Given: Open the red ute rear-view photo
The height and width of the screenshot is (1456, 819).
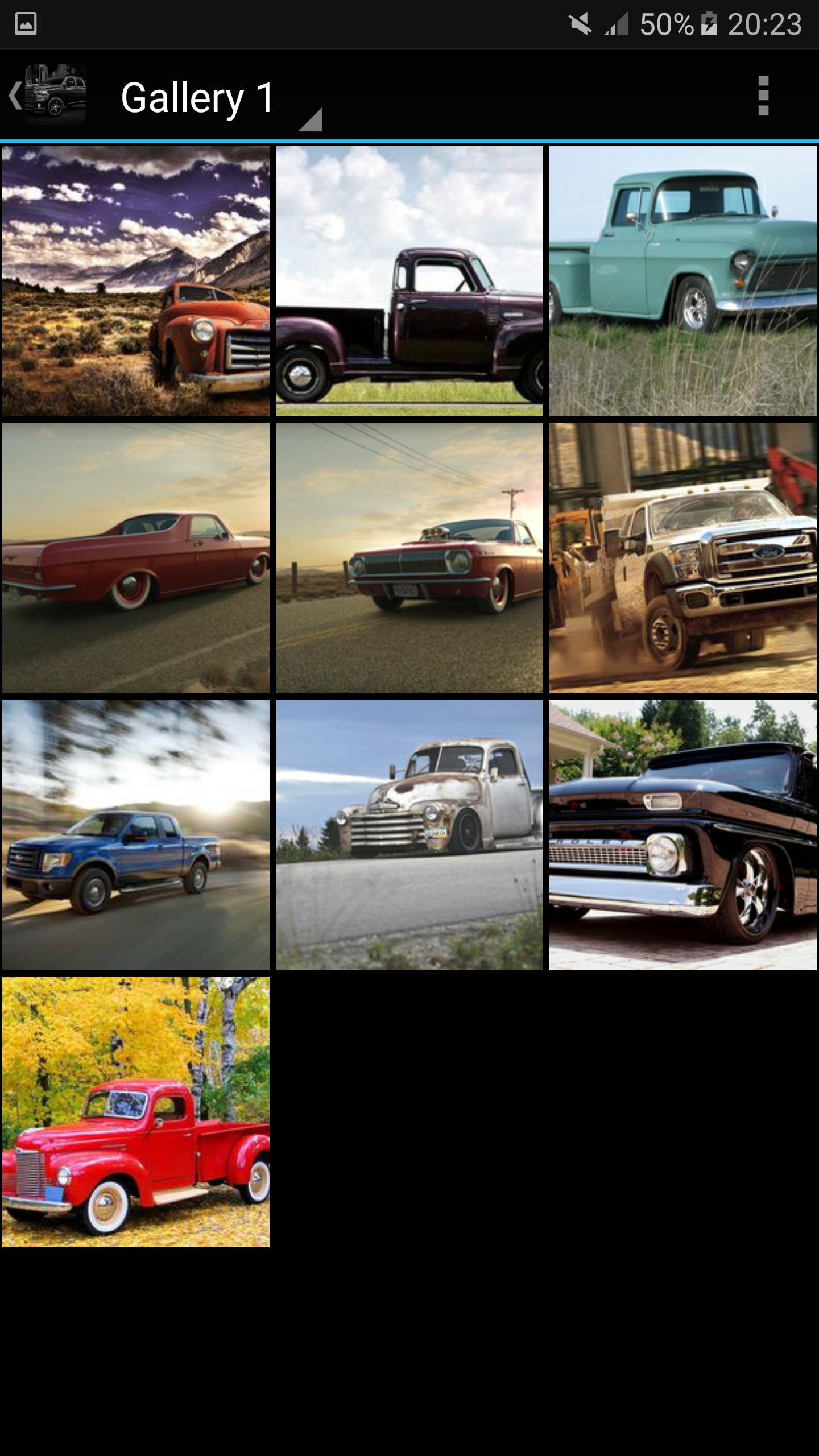Looking at the screenshot, I should click(136, 557).
